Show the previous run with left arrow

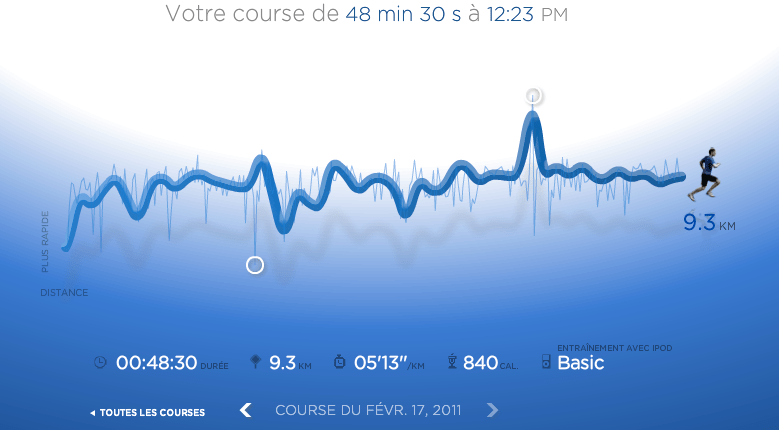click(246, 410)
